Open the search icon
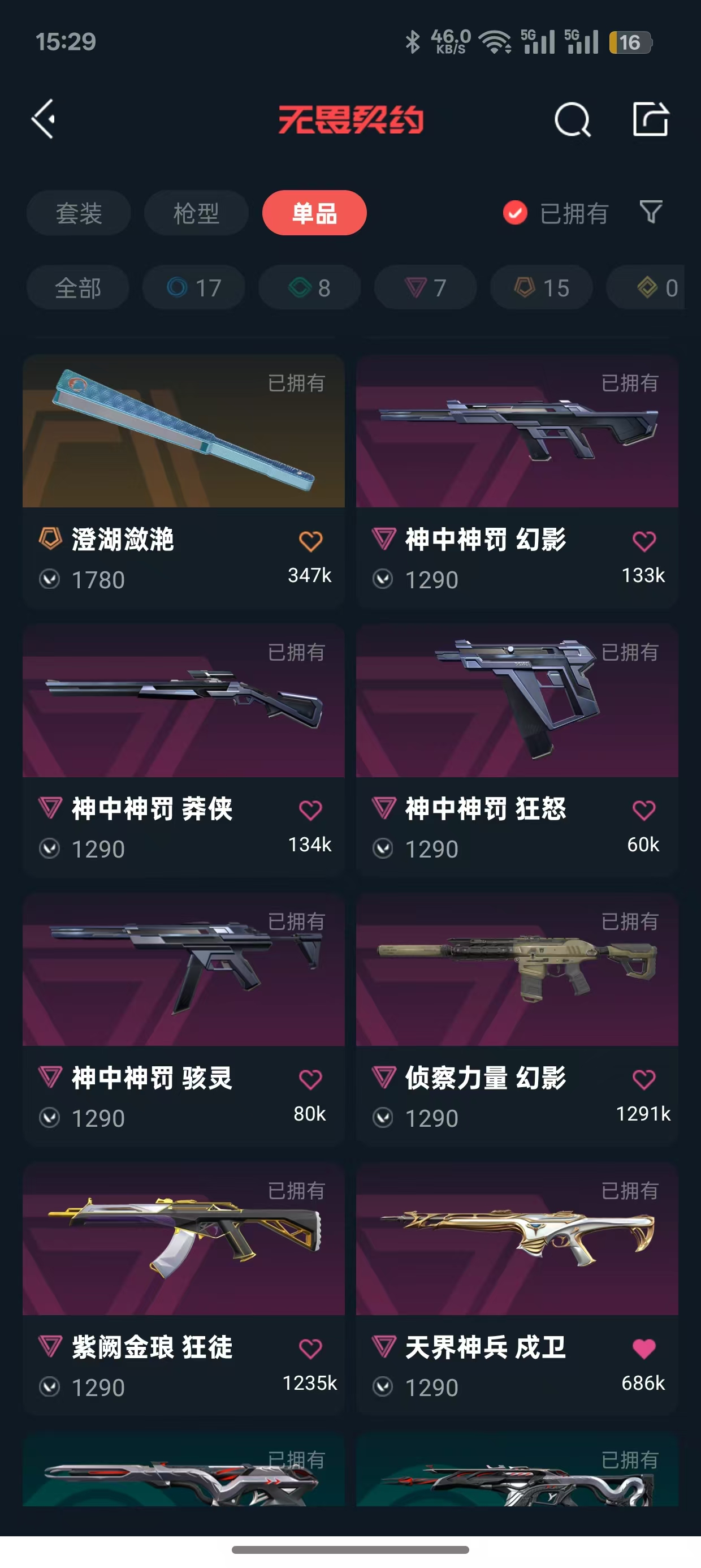 [x=572, y=119]
